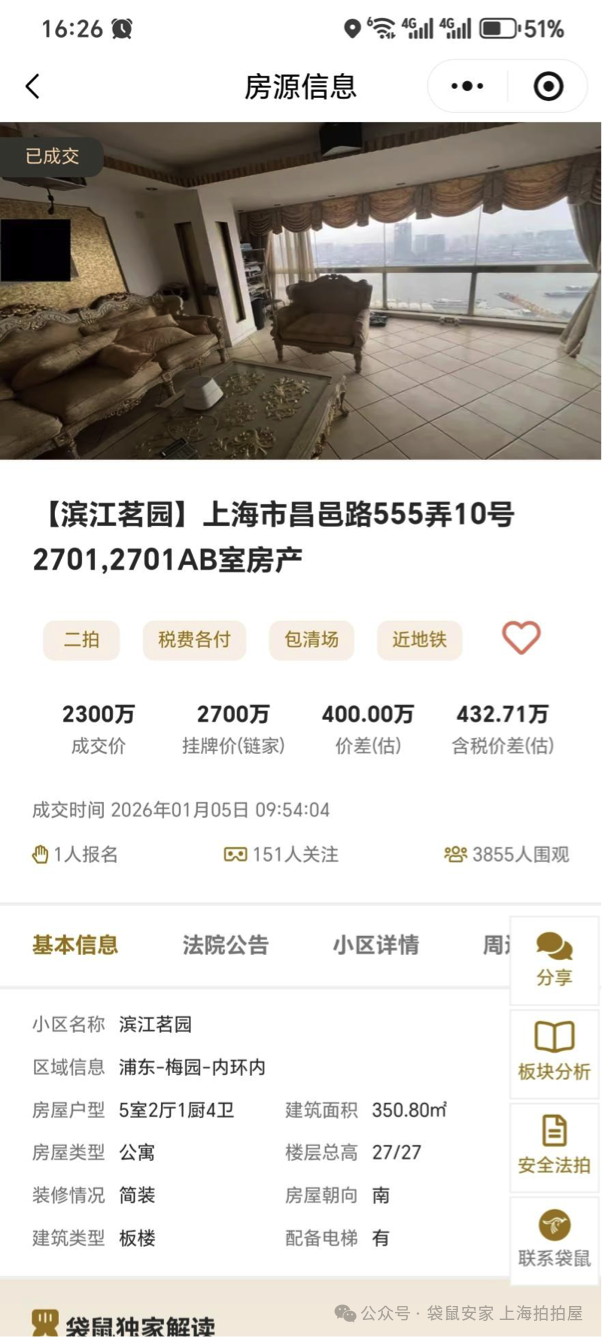Switch to the 法院公告 tab

[225, 945]
